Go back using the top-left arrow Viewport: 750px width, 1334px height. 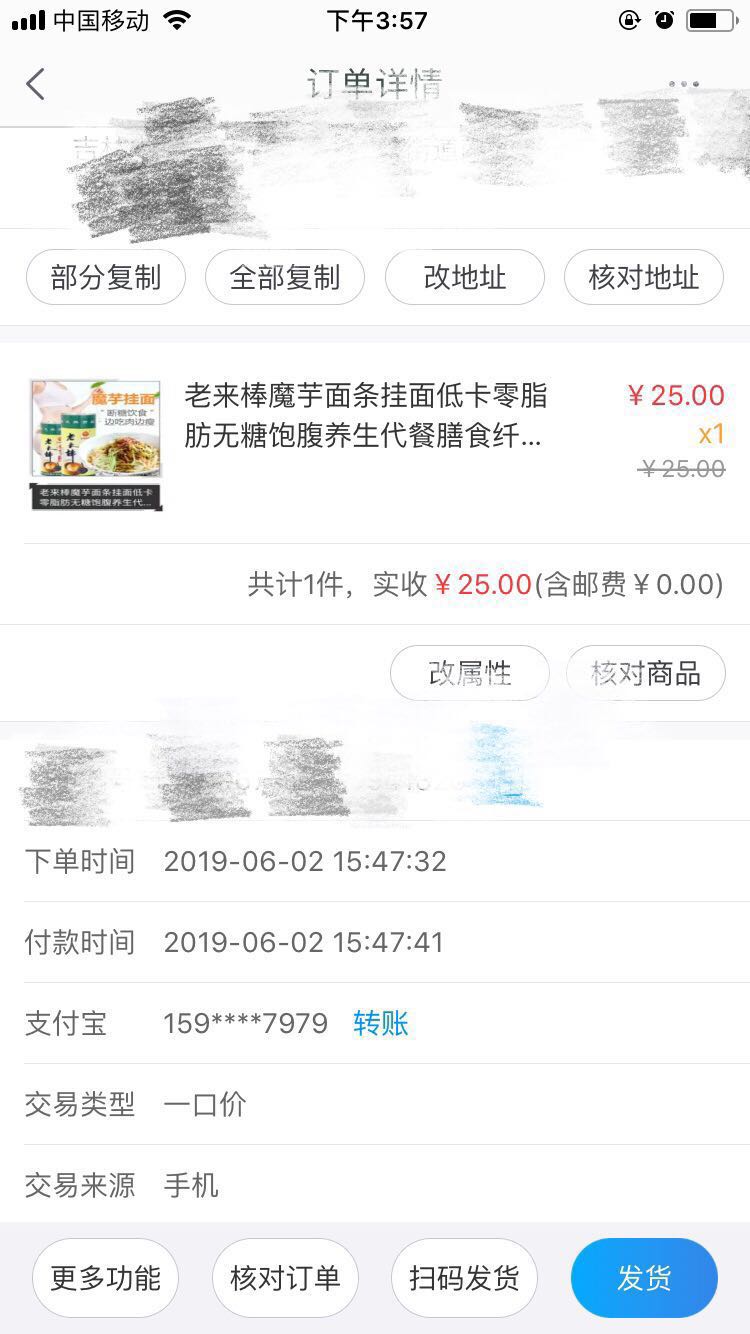coord(36,84)
